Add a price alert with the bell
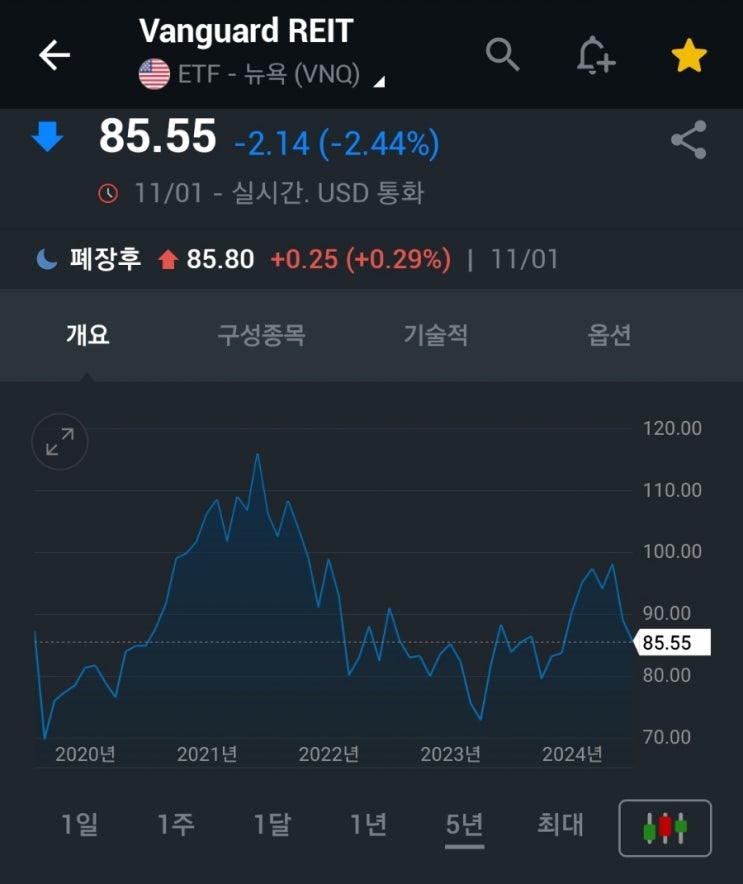The width and height of the screenshot is (743, 884). click(x=596, y=55)
